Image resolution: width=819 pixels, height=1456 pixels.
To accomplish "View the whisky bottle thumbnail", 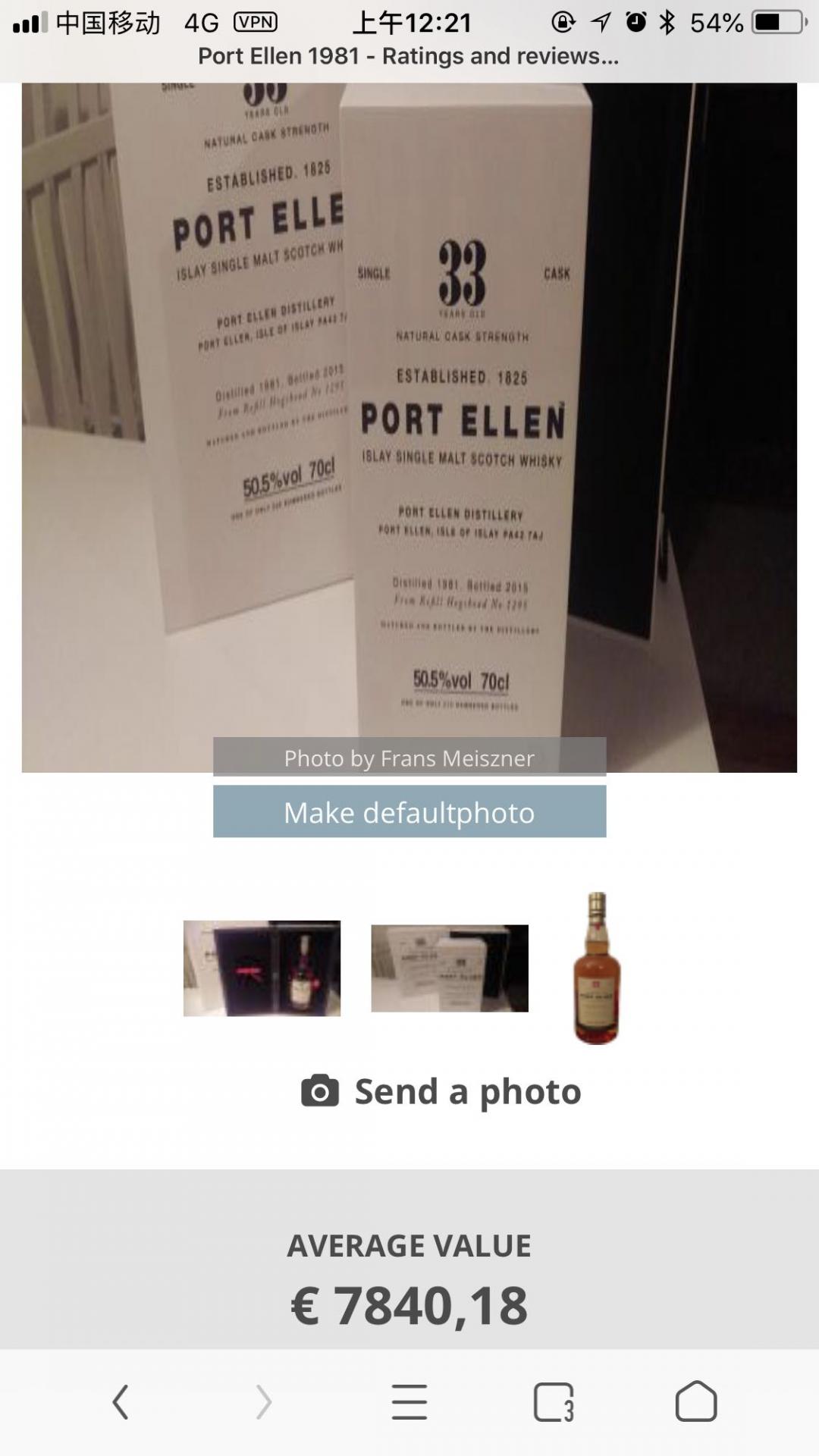I will coord(598,968).
